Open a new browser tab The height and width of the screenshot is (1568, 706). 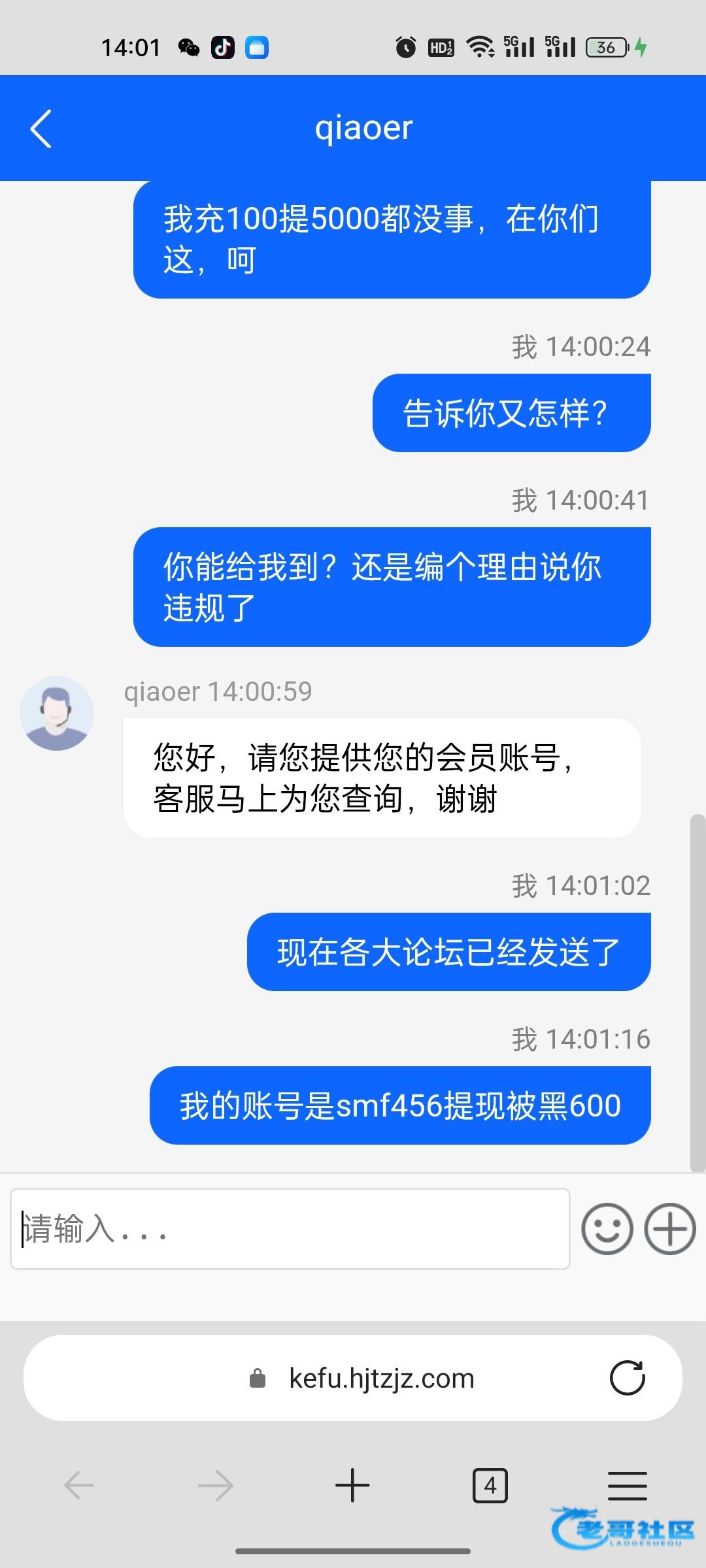point(352,1486)
